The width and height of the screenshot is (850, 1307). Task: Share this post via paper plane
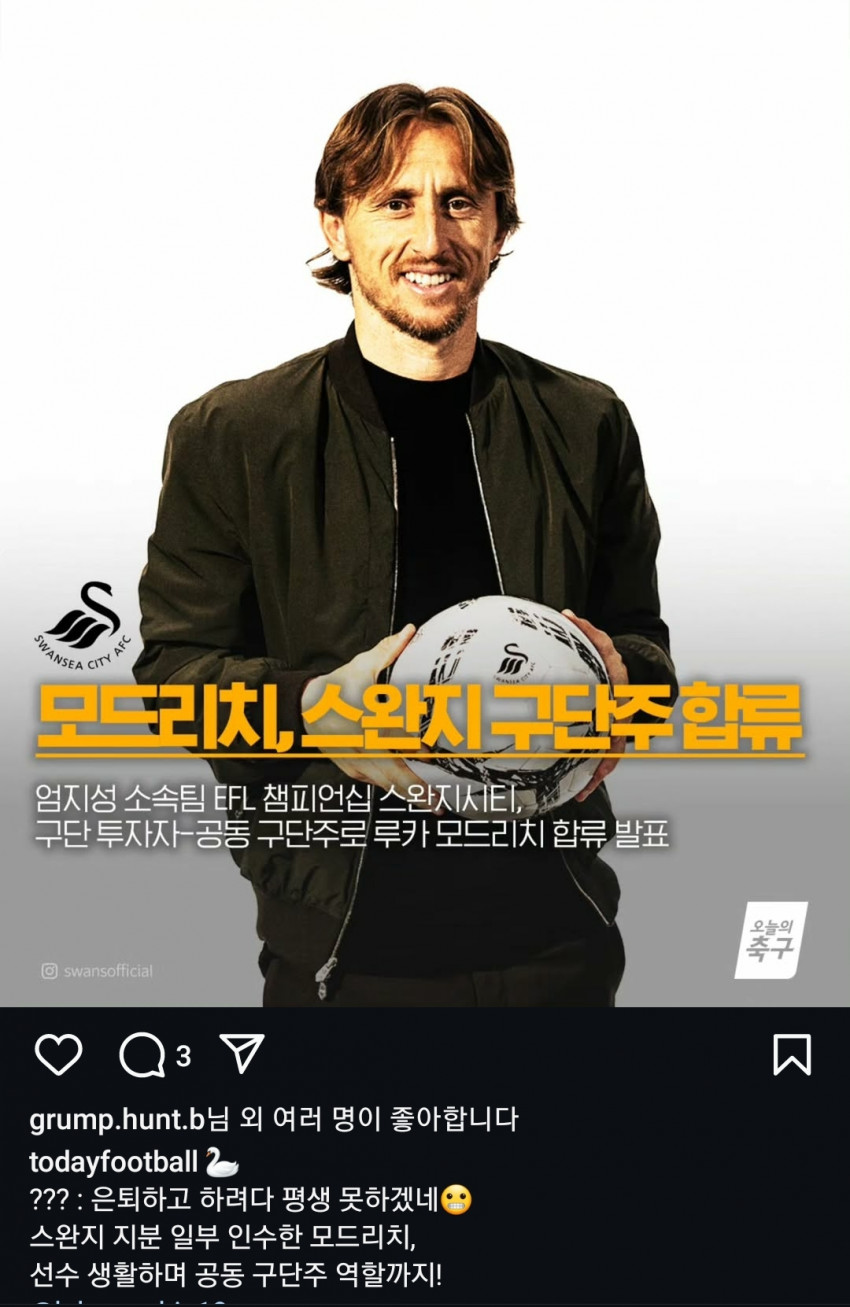(x=241, y=1054)
